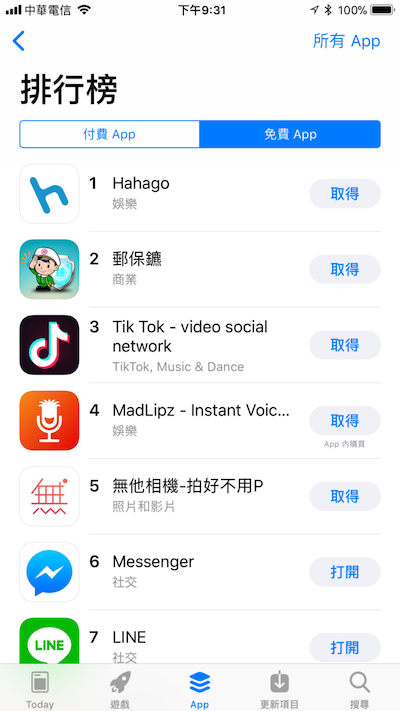Open the 所有 App filter

[346, 41]
